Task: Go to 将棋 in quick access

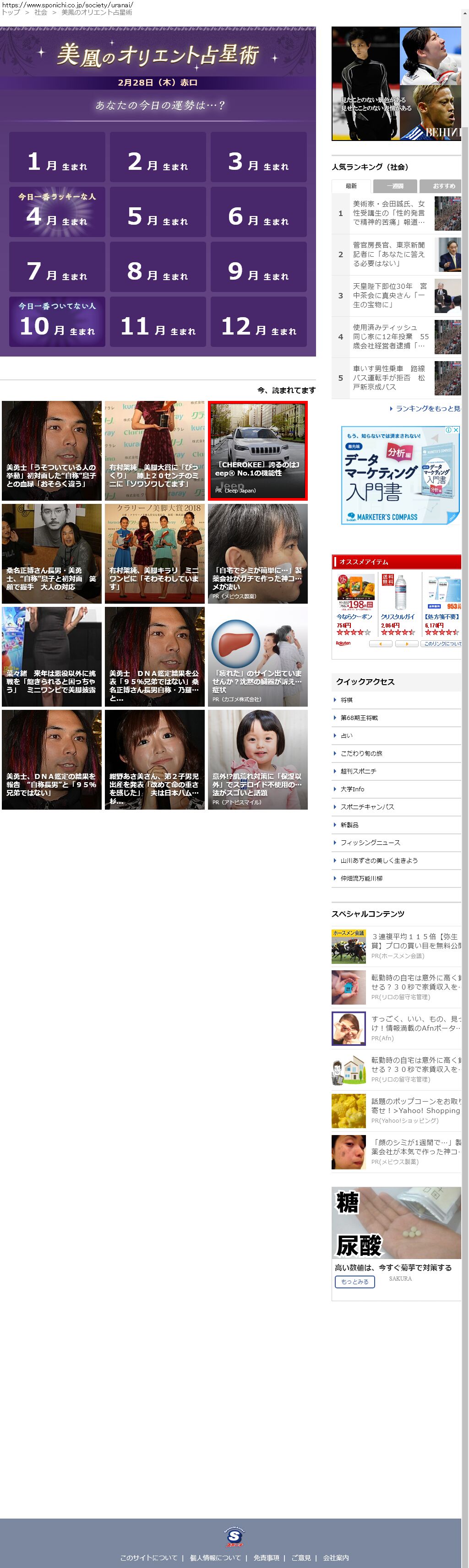Action: coord(347,700)
